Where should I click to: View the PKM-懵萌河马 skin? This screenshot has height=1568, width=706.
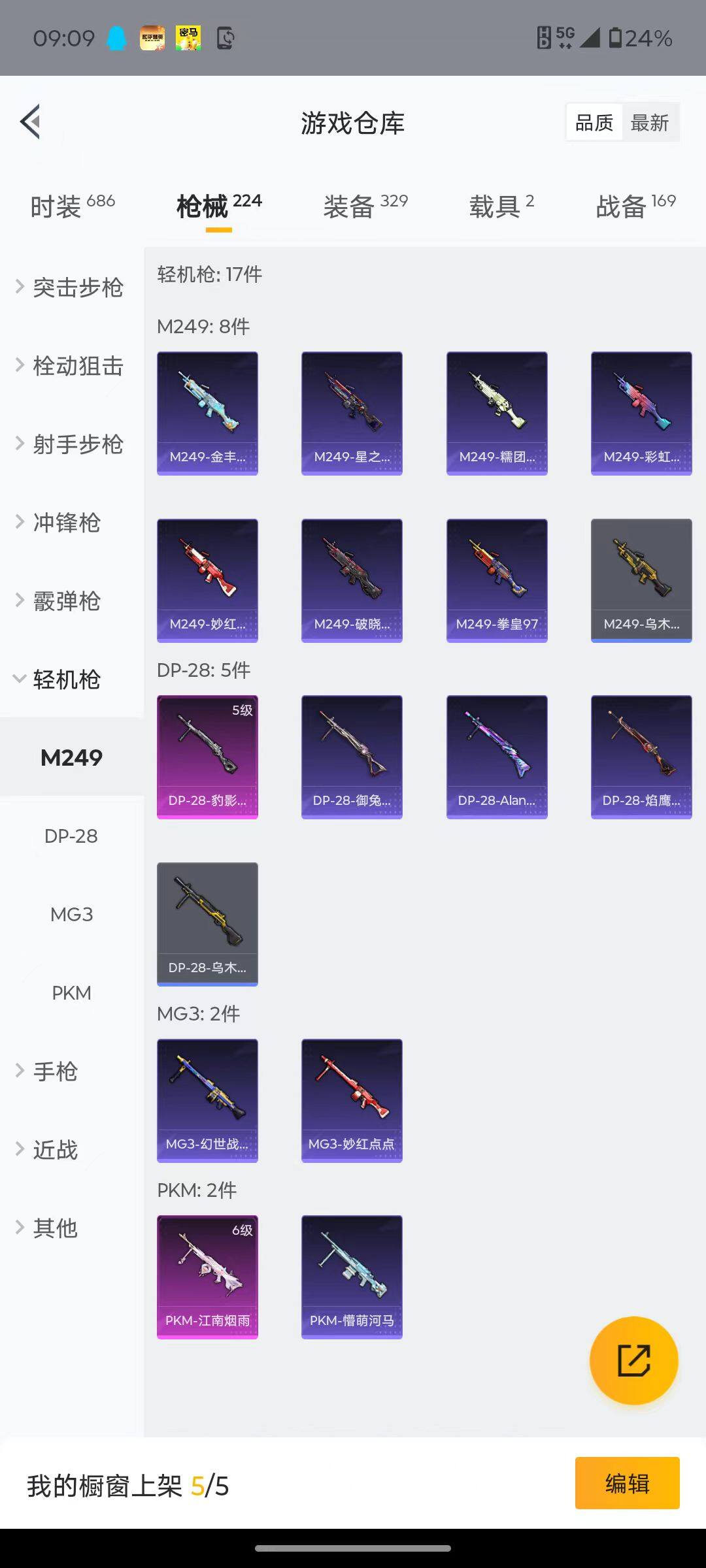tap(352, 1277)
